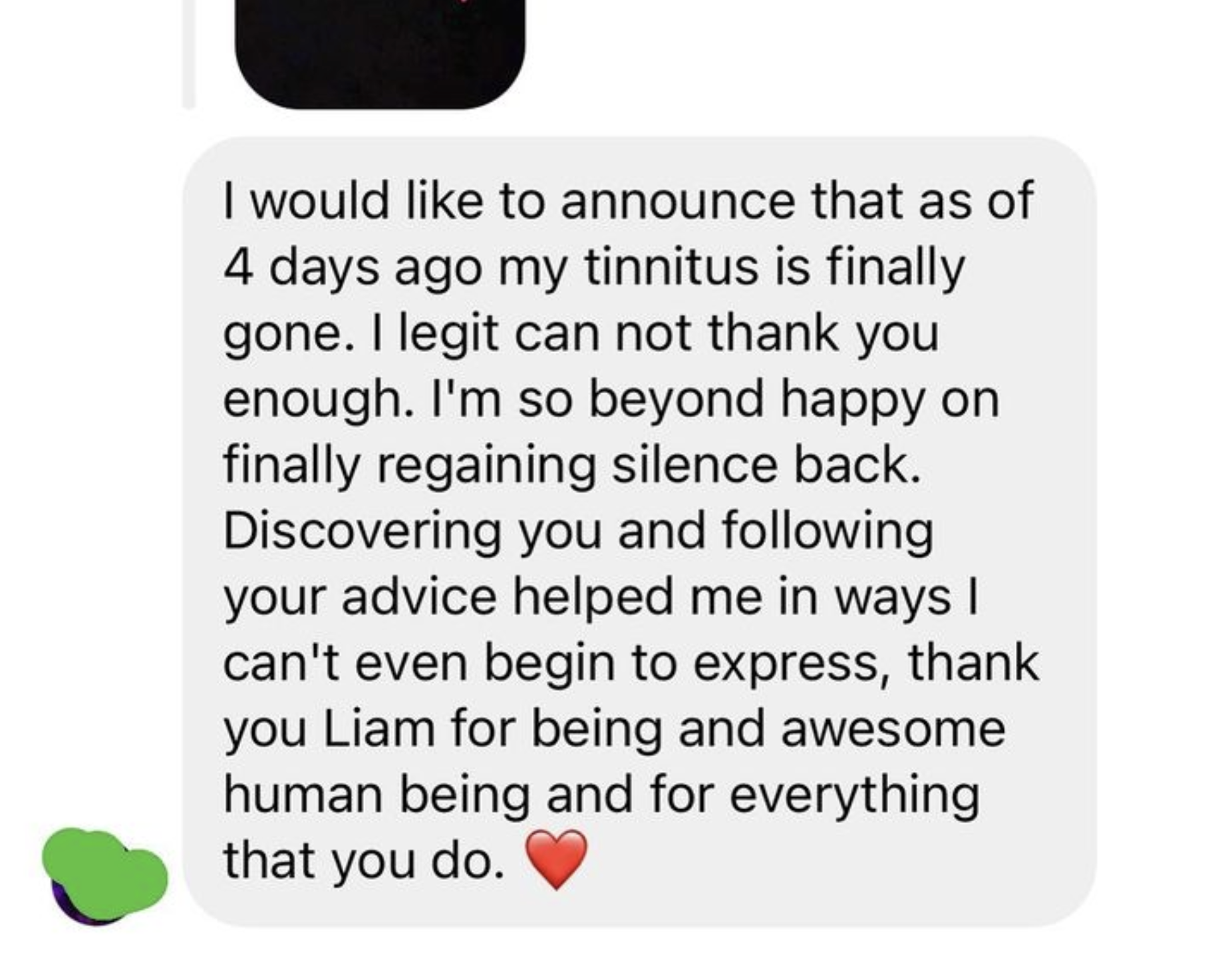Open the dark image attachment above the message
This screenshot has height=957, width=1232.
[x=380, y=50]
